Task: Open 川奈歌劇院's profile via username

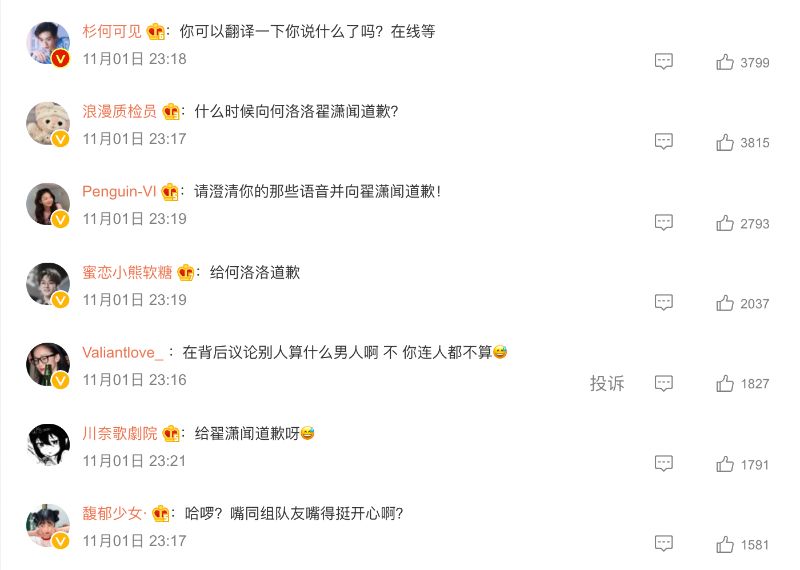Action: point(118,433)
